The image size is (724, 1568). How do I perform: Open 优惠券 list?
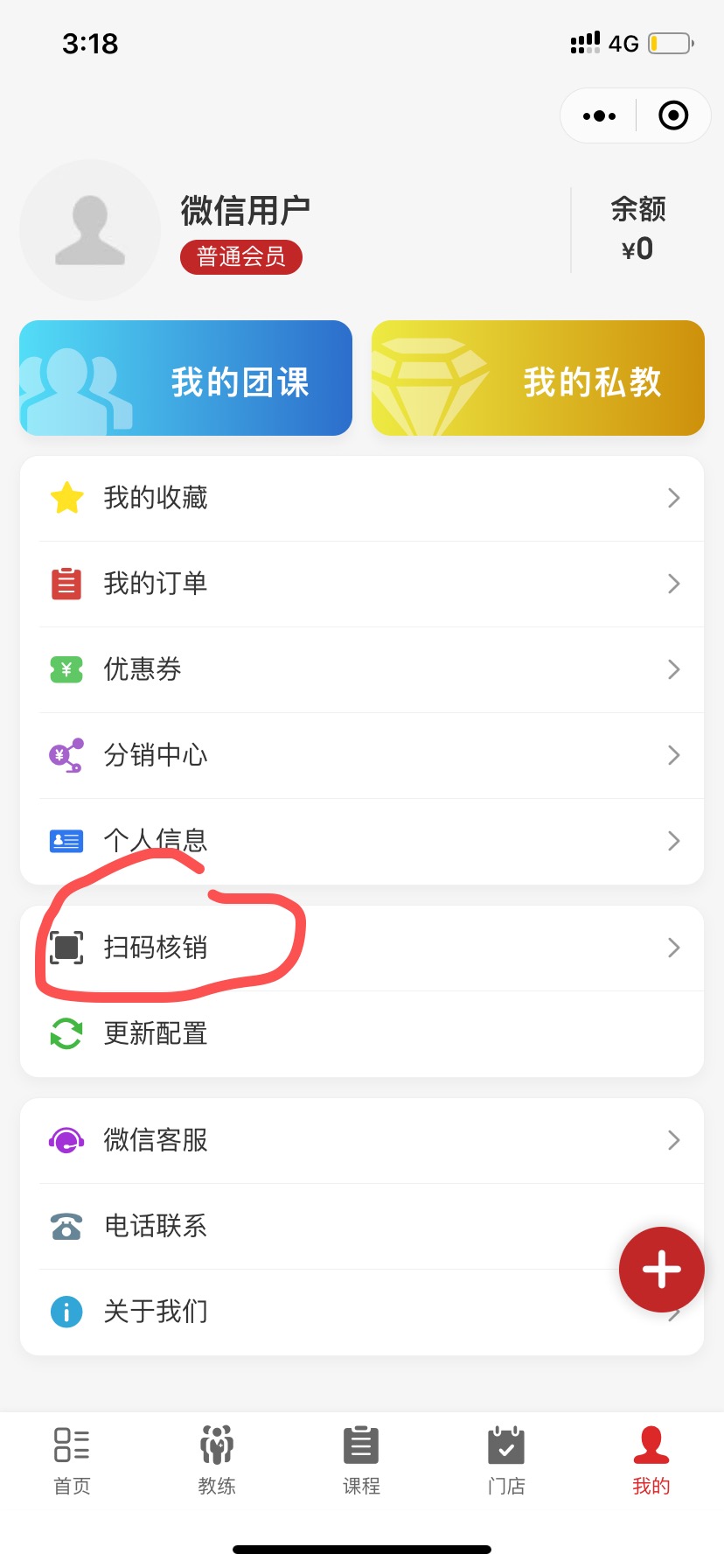362,669
